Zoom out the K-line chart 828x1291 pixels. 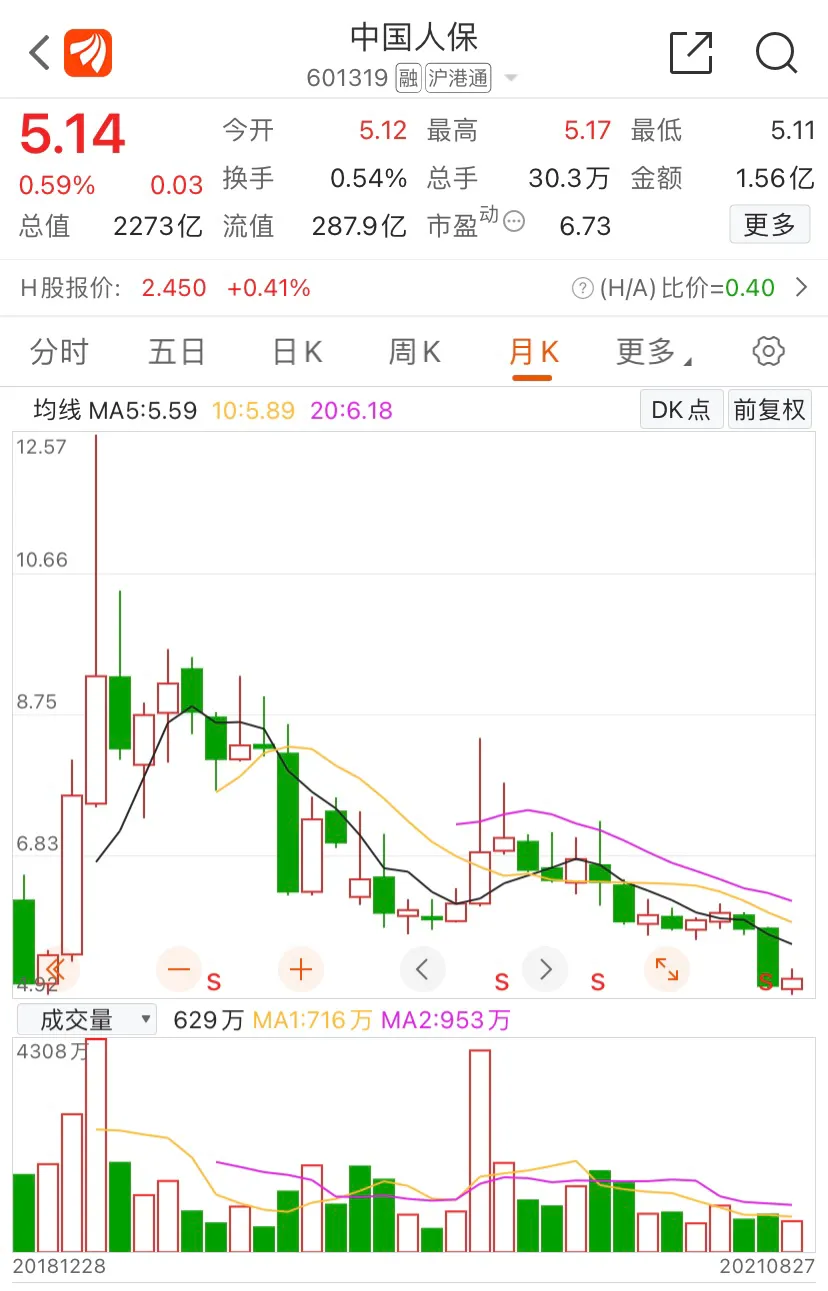[179, 969]
